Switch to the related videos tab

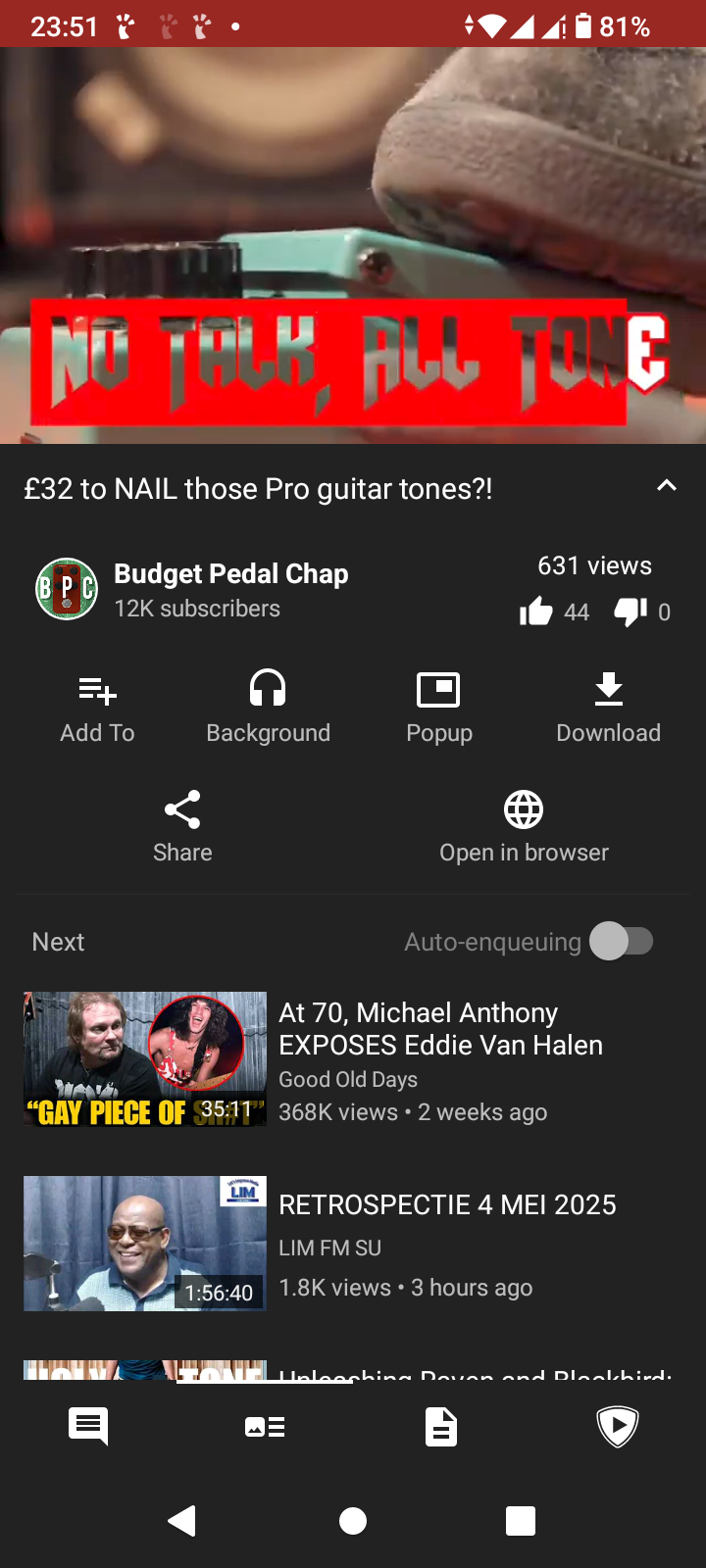[265, 1427]
